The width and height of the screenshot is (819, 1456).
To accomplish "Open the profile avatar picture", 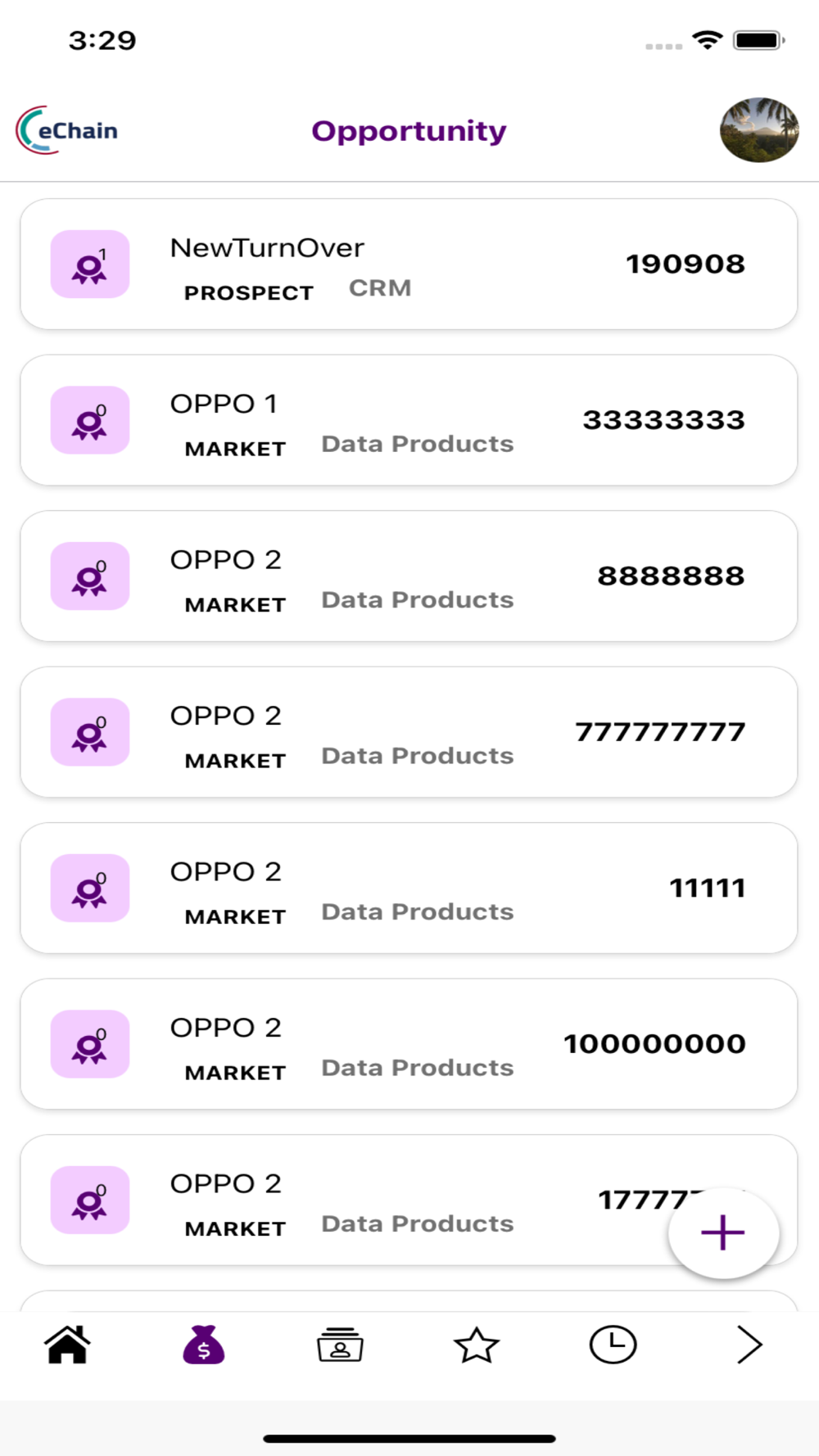I will point(759,129).
